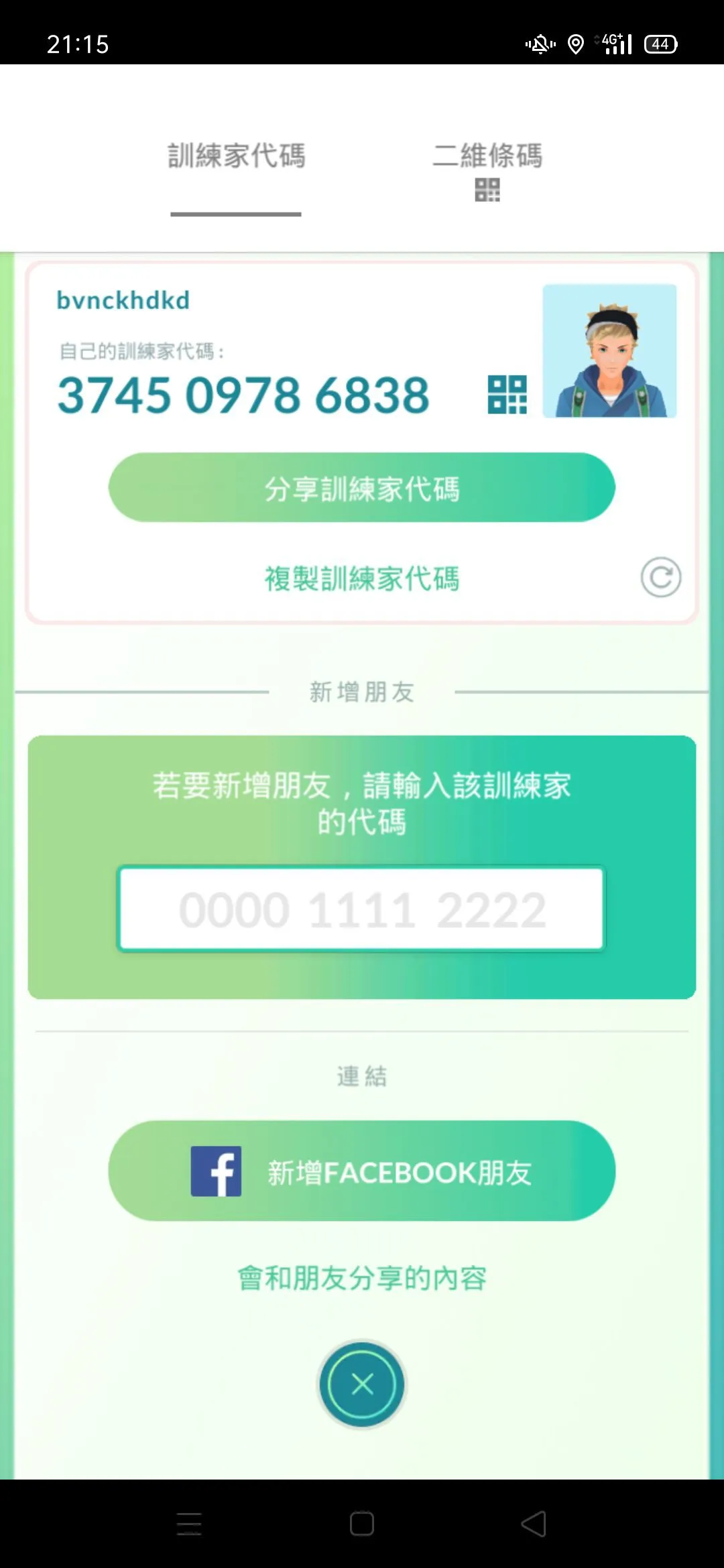Tap 新增FACEBOOK朋友 button
The height and width of the screenshot is (1568, 724).
[362, 1171]
